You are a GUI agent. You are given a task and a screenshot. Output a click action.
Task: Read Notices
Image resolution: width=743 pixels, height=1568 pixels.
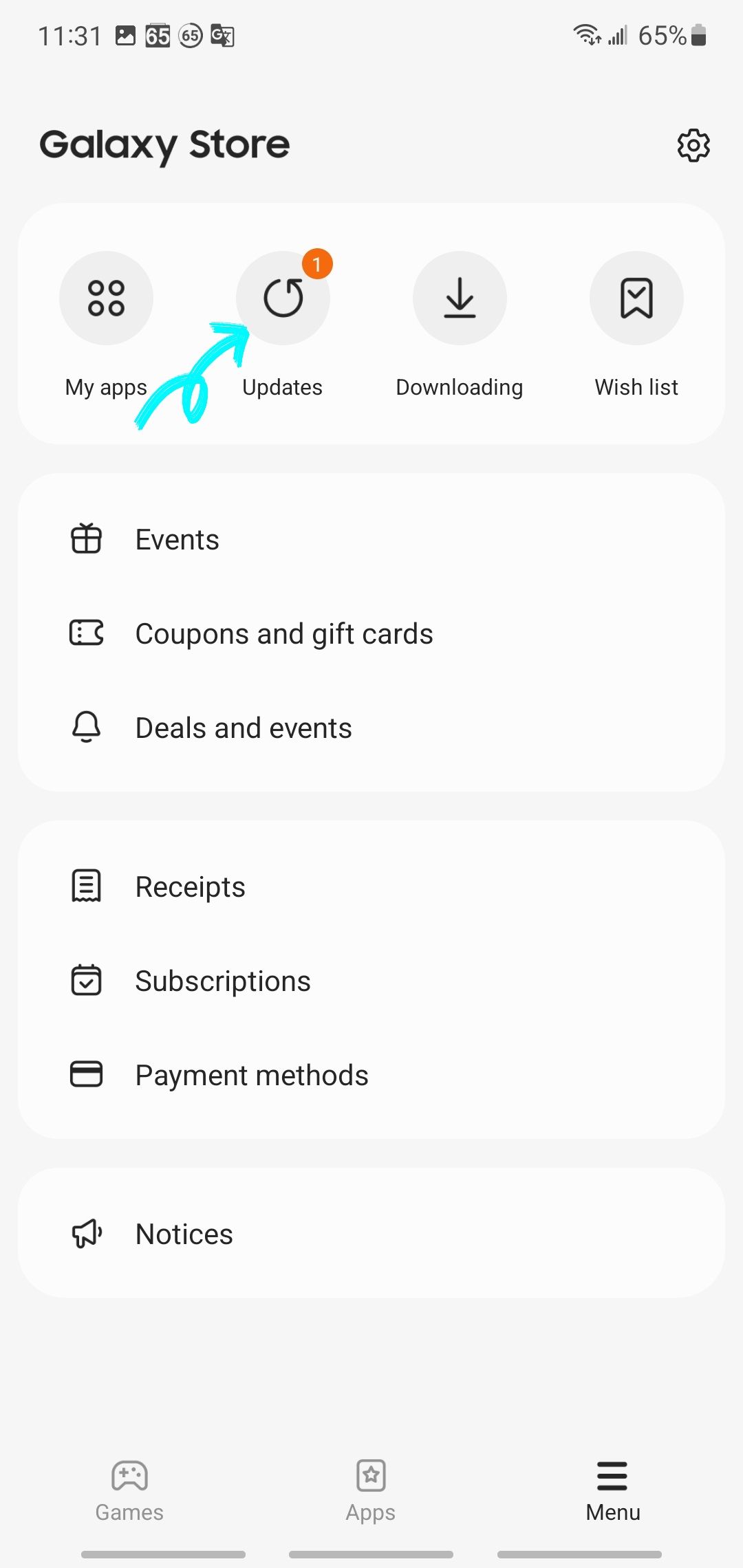[x=184, y=1234]
